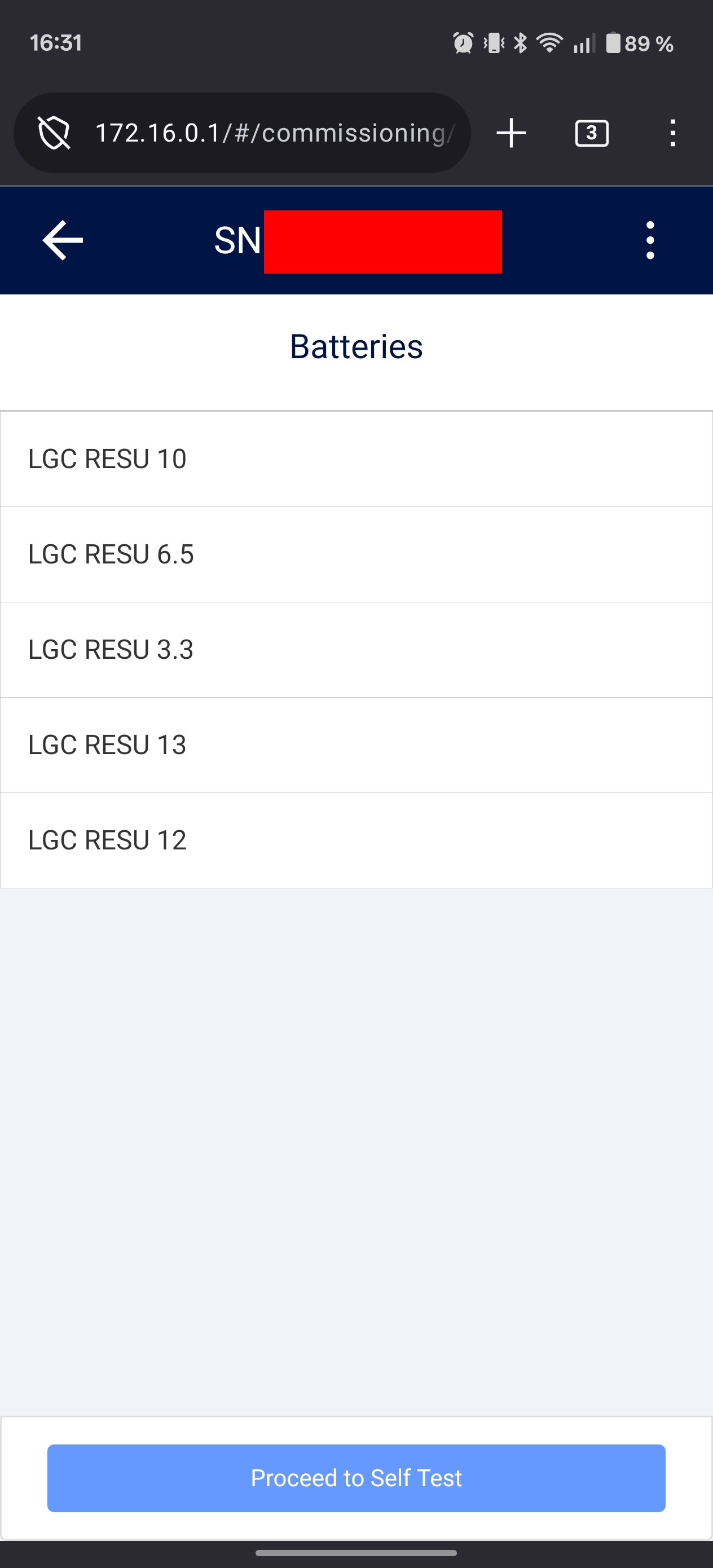Go back using the header arrow
Image resolution: width=713 pixels, height=1568 pixels.
63,240
